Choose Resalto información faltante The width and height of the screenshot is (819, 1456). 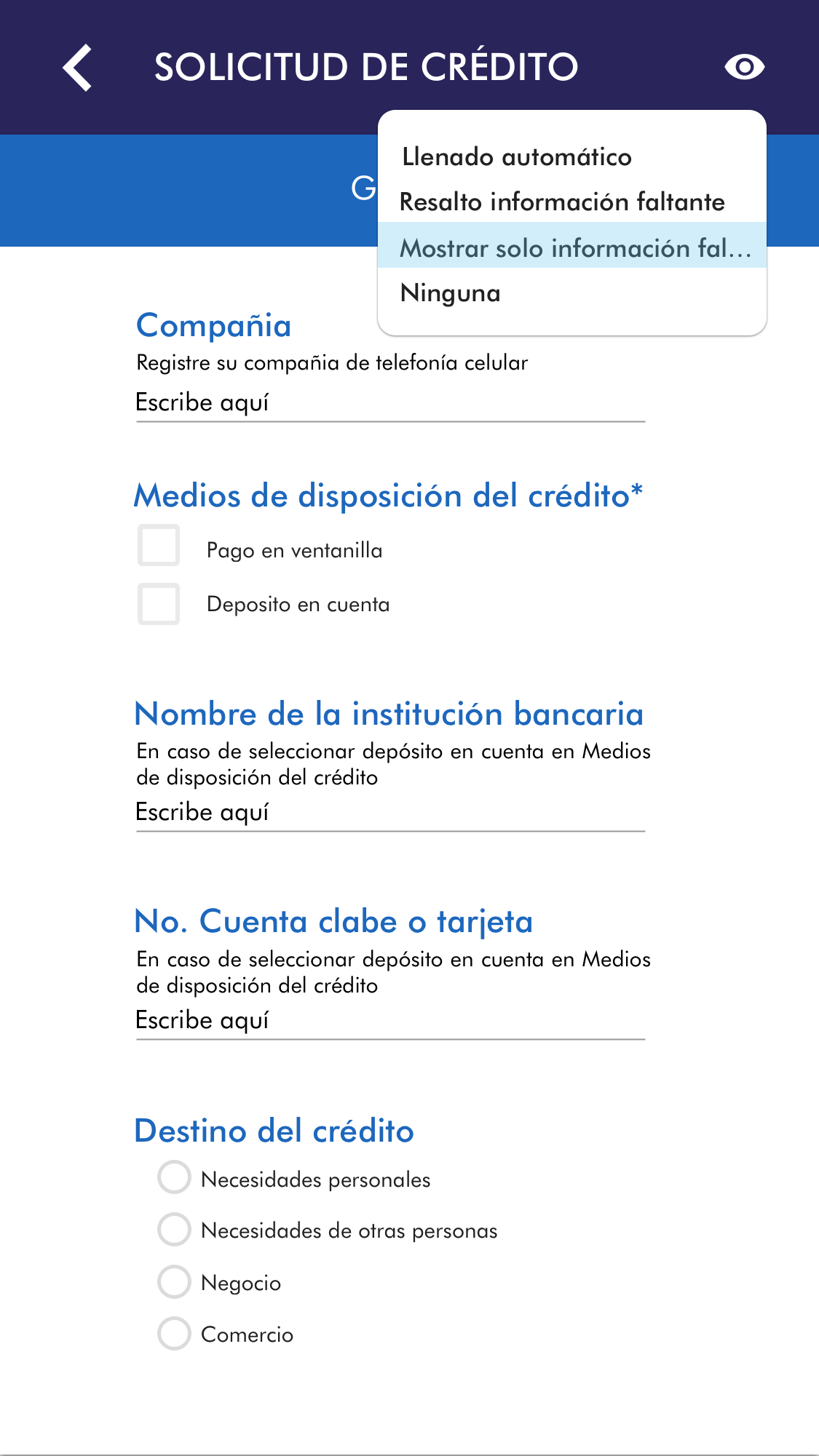click(562, 202)
